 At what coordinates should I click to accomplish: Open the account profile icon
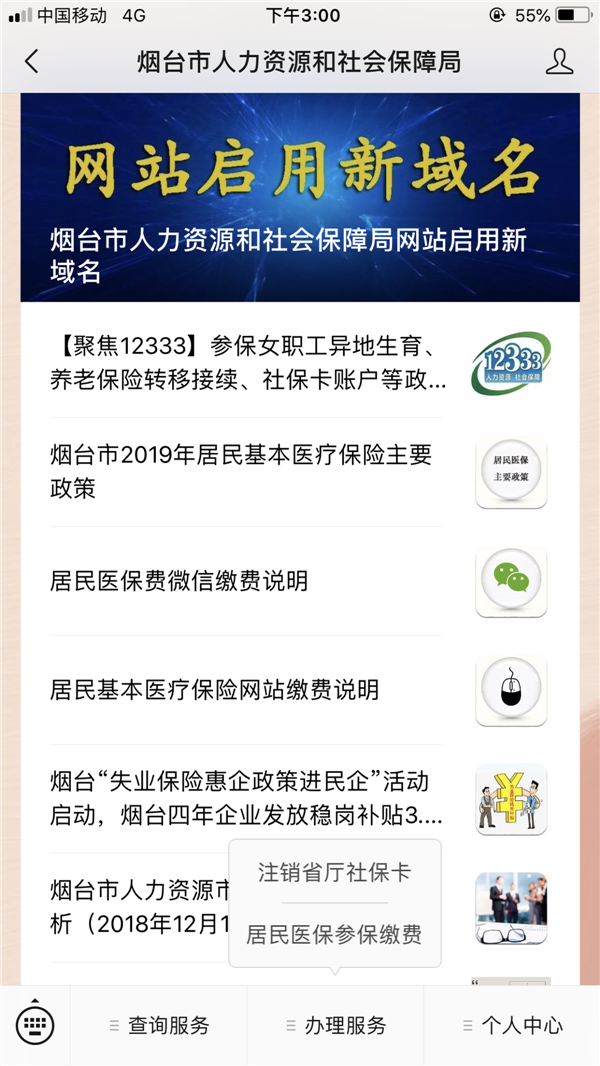[x=559, y=62]
